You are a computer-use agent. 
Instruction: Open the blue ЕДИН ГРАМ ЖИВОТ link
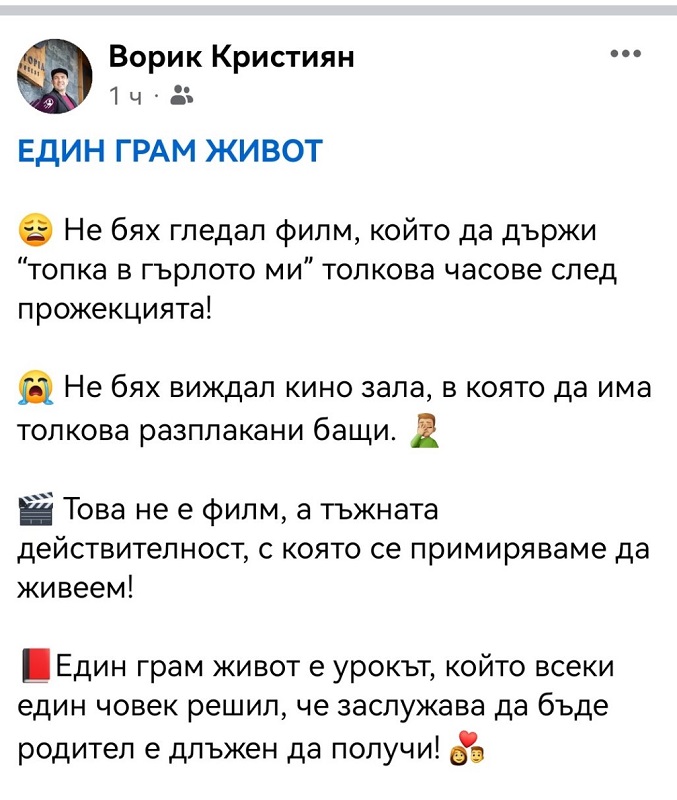170,151
